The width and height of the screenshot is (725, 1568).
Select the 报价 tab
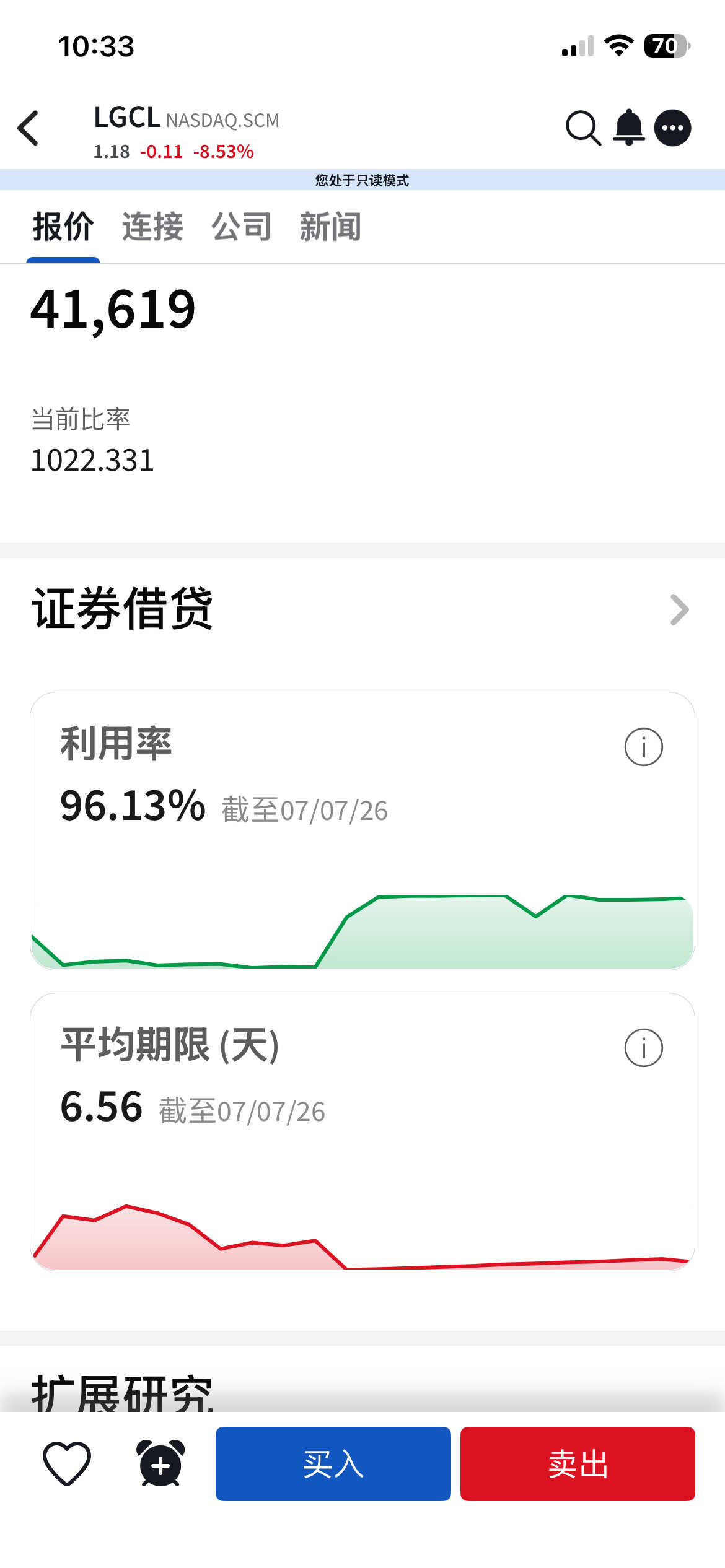point(63,227)
